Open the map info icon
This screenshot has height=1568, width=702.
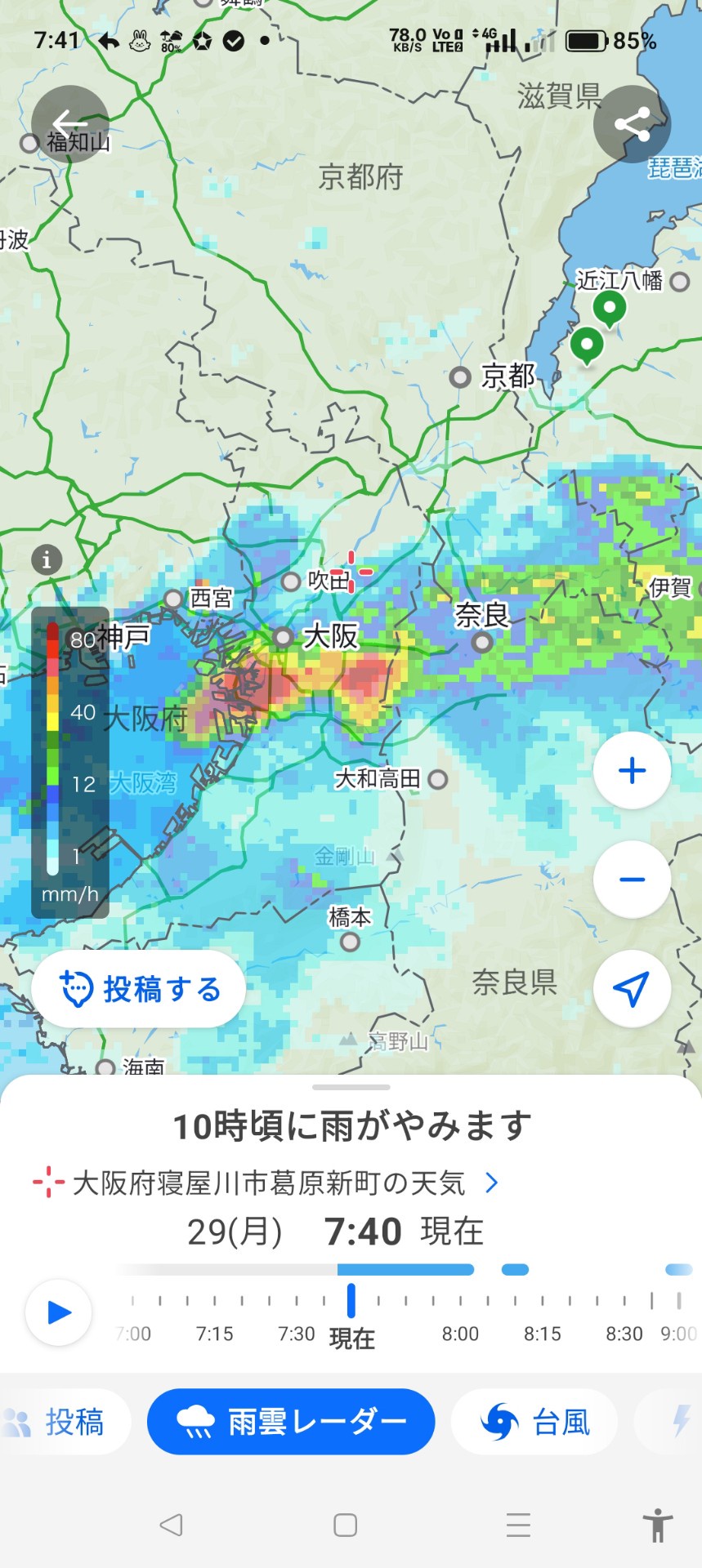(47, 559)
